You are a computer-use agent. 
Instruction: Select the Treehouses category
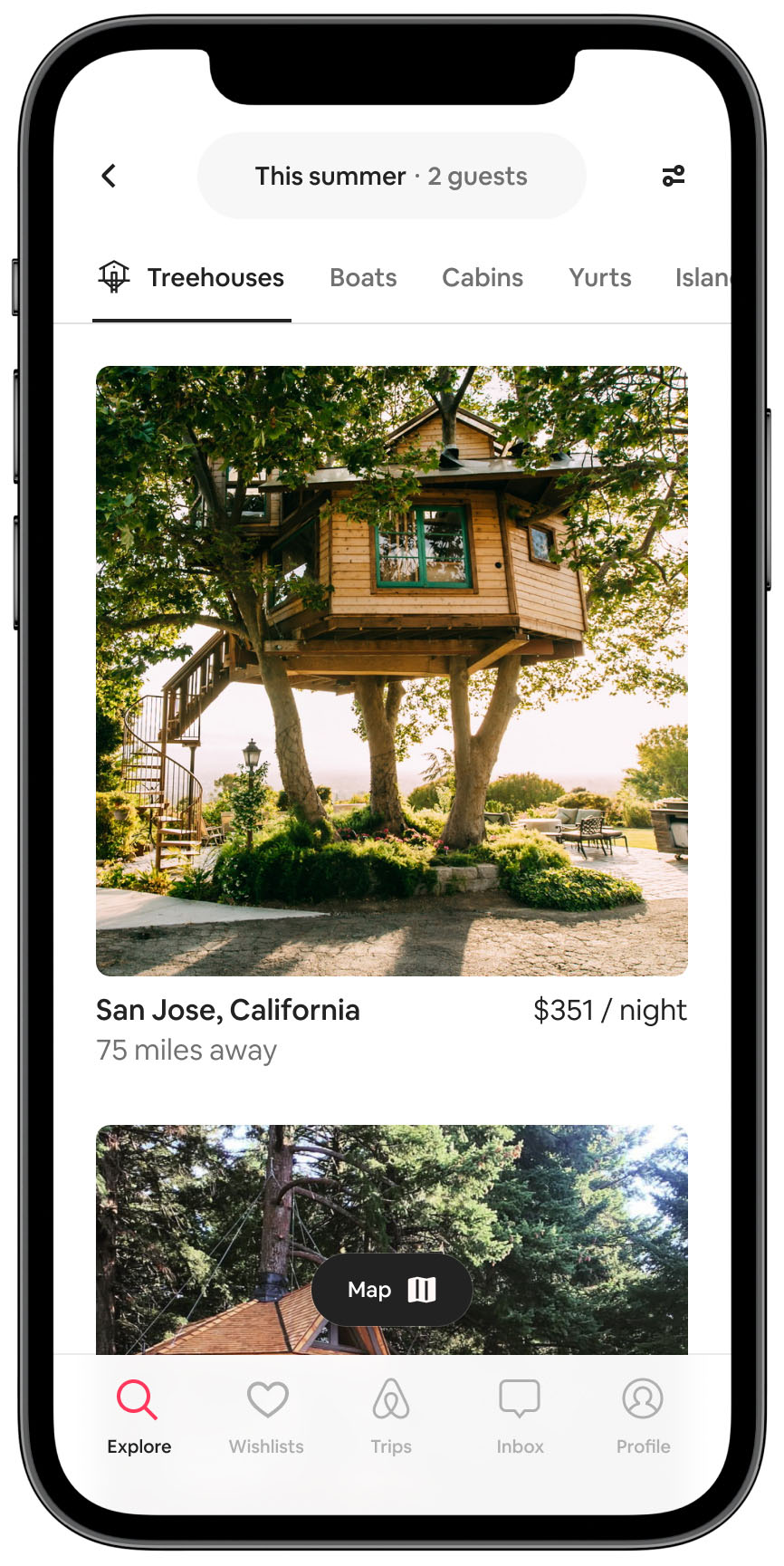[192, 278]
